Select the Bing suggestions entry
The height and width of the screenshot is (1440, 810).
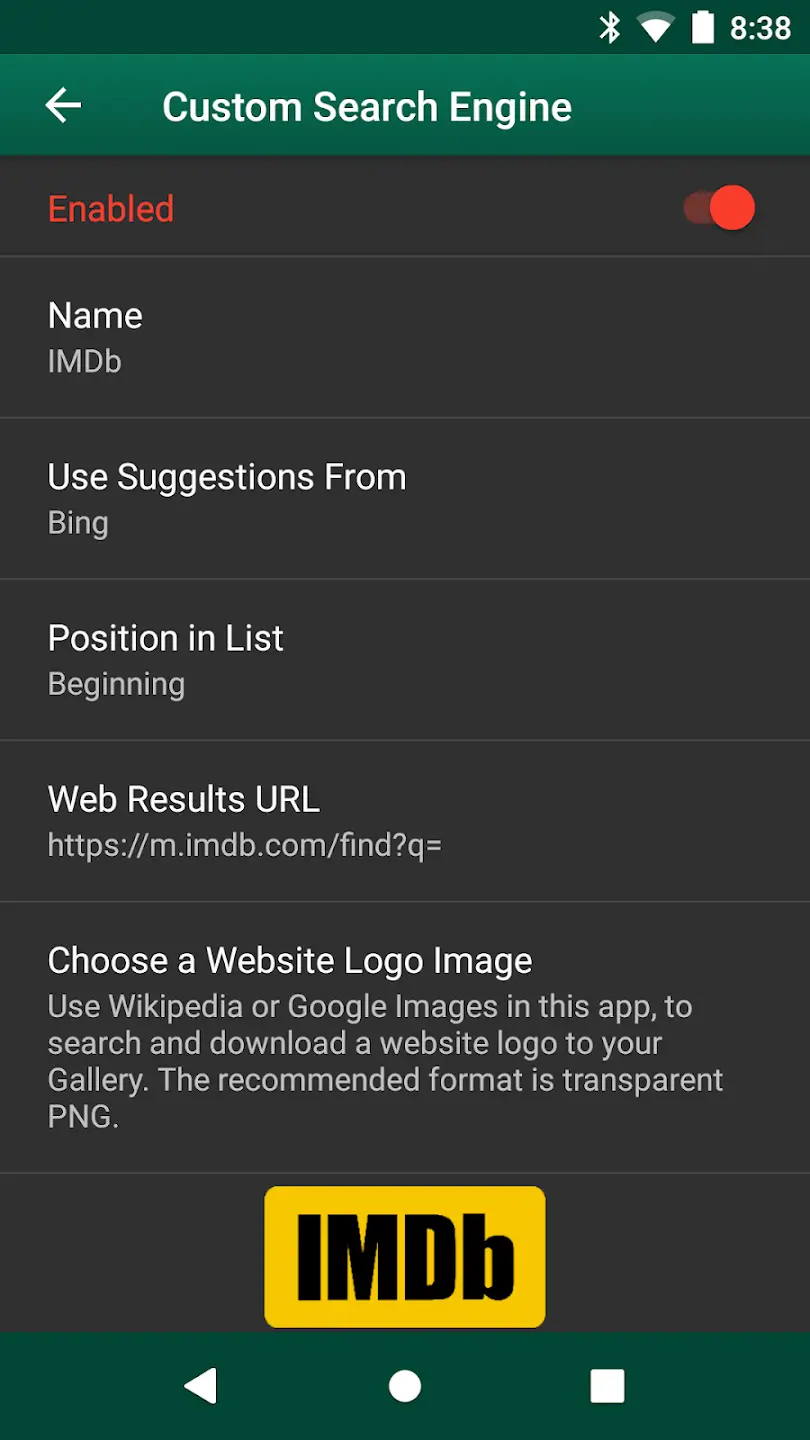click(x=77, y=522)
